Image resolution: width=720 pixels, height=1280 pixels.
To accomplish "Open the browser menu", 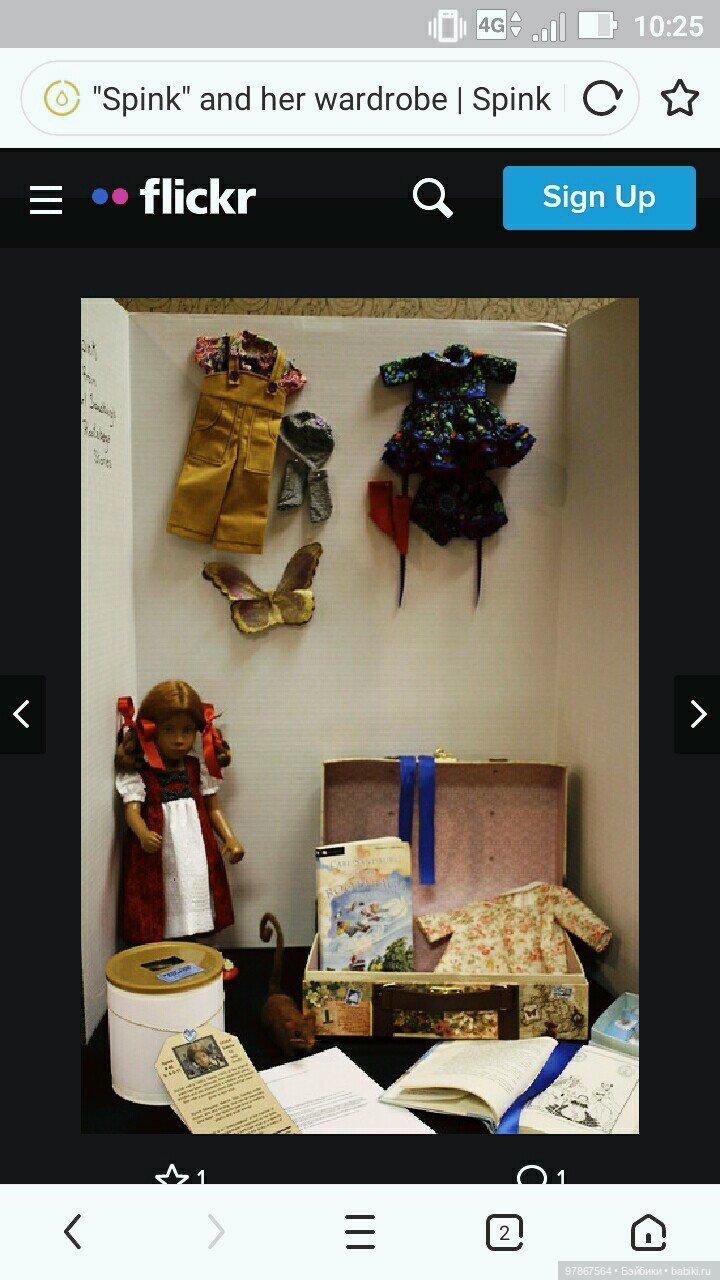I will pos(360,1232).
